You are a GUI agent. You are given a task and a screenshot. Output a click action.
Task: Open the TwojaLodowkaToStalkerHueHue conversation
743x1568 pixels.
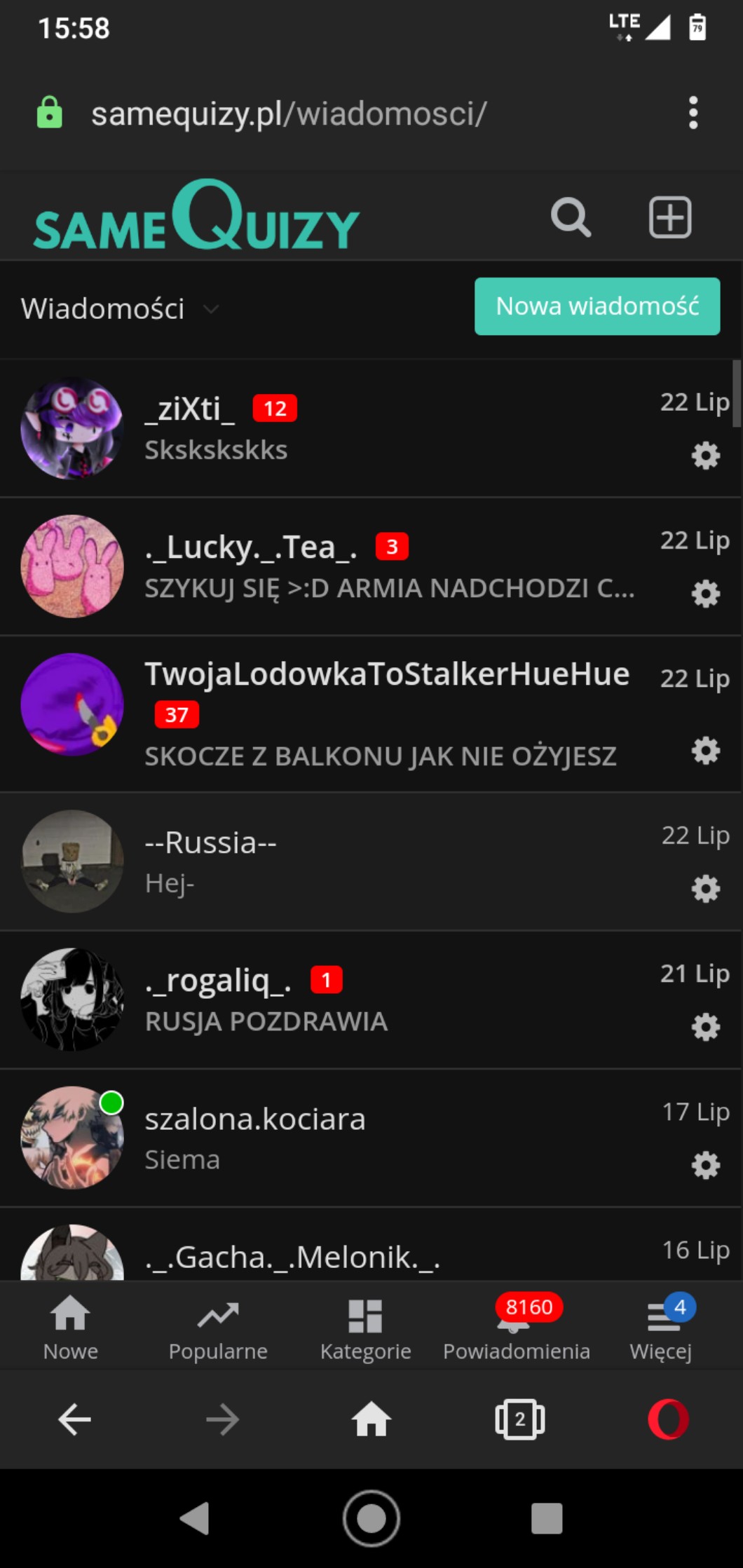click(x=370, y=714)
